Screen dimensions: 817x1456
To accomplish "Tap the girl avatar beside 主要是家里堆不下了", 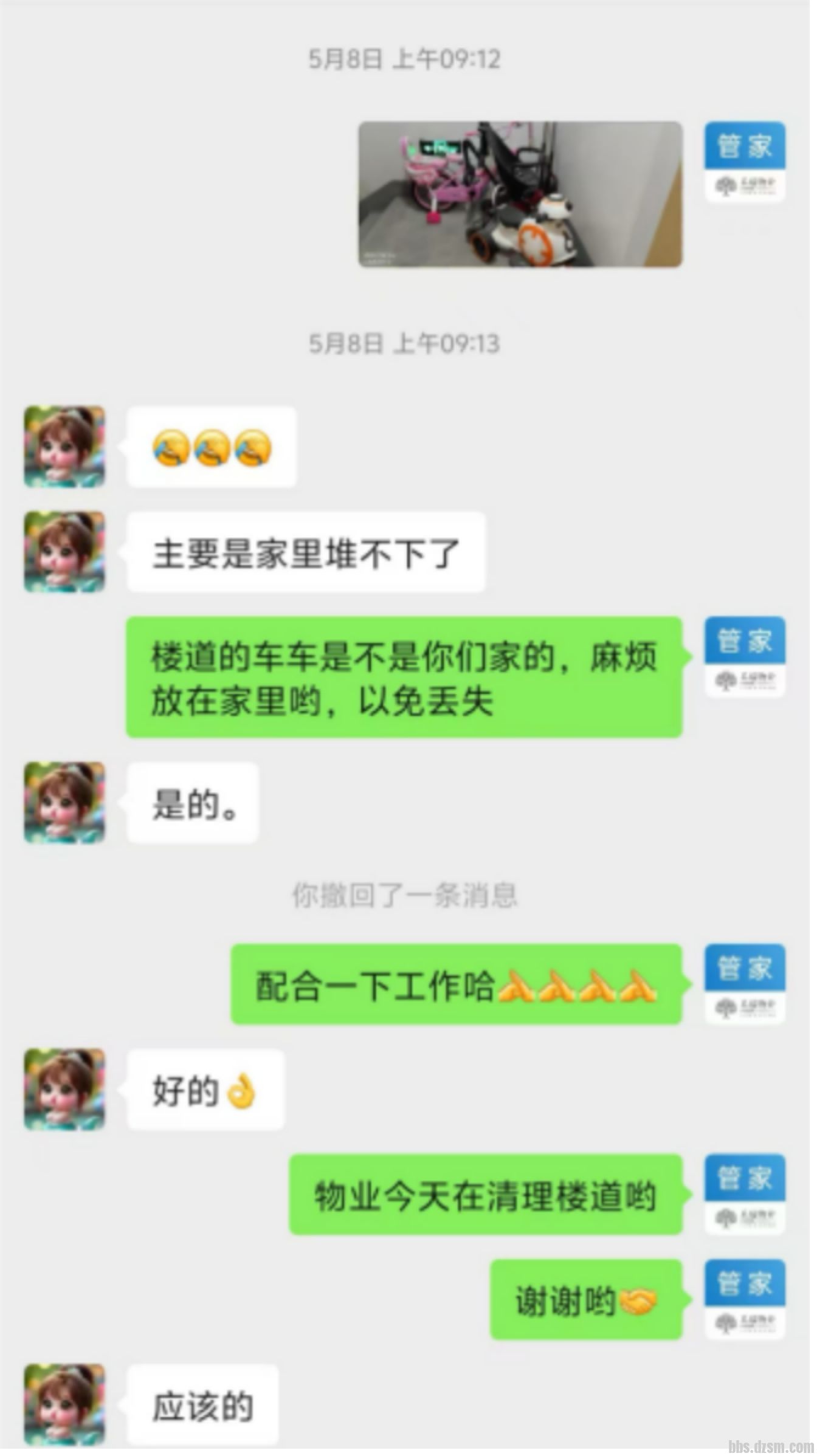I will [x=64, y=552].
